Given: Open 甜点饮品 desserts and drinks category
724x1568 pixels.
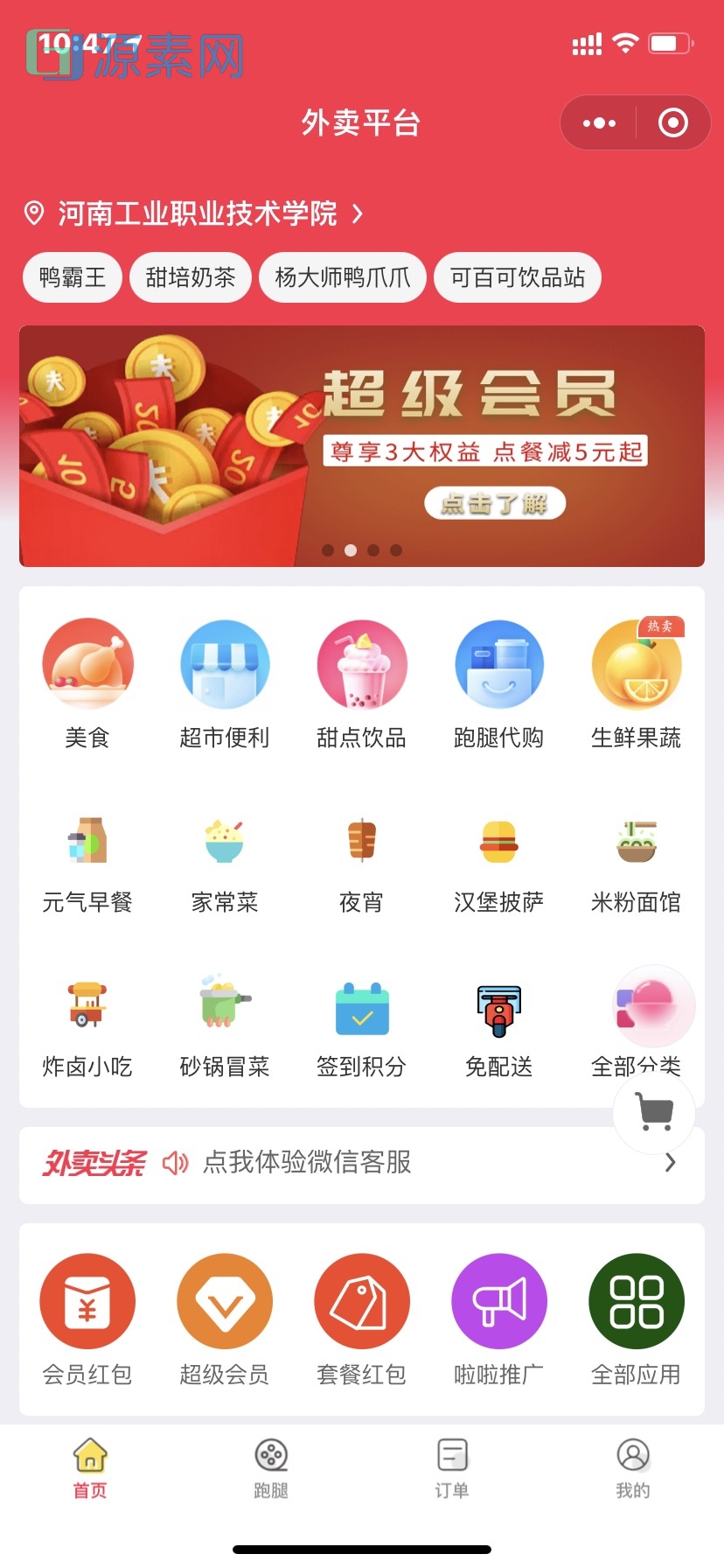Looking at the screenshot, I should pos(361,665).
